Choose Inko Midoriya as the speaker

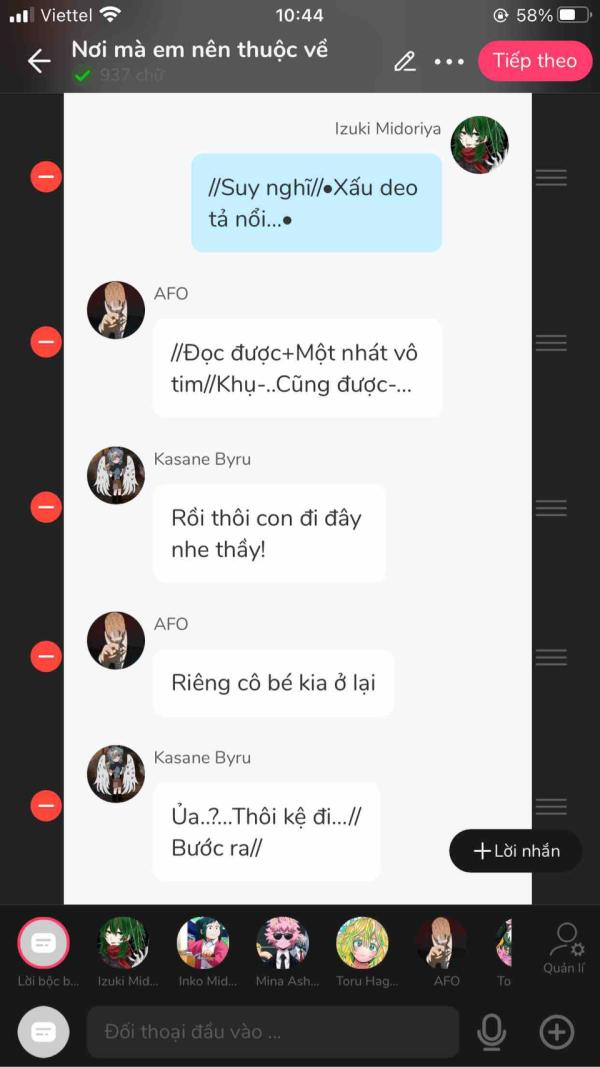tap(203, 943)
